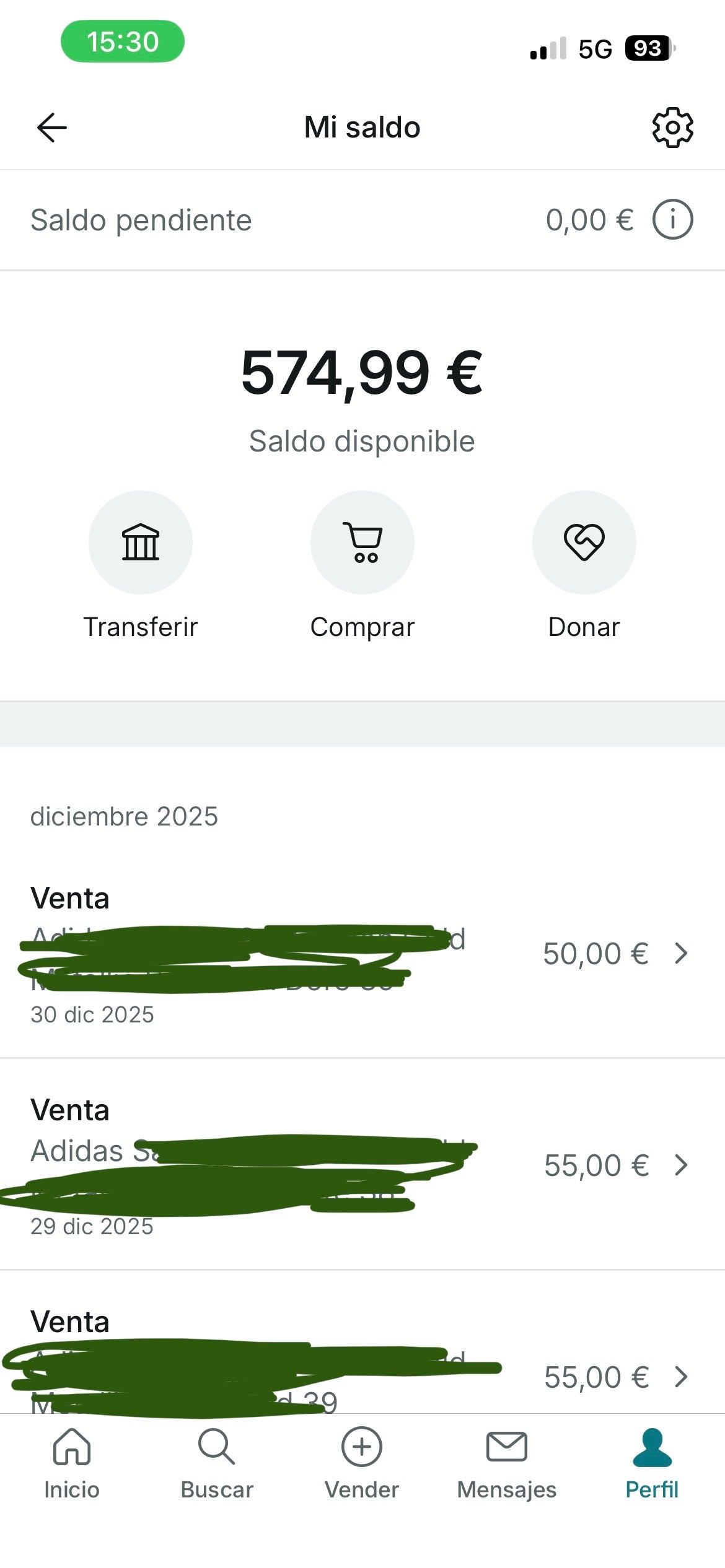Choose Donar to donate balance
The image size is (725, 1568).
584,542
